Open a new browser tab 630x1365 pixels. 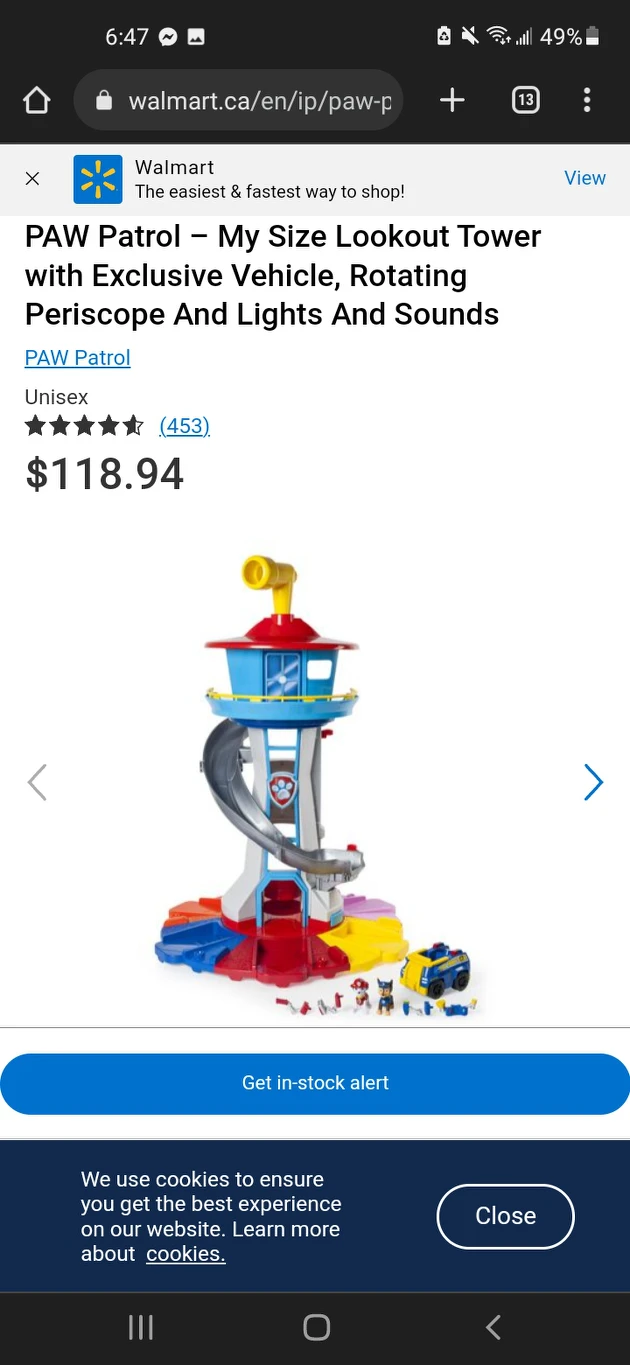(452, 100)
